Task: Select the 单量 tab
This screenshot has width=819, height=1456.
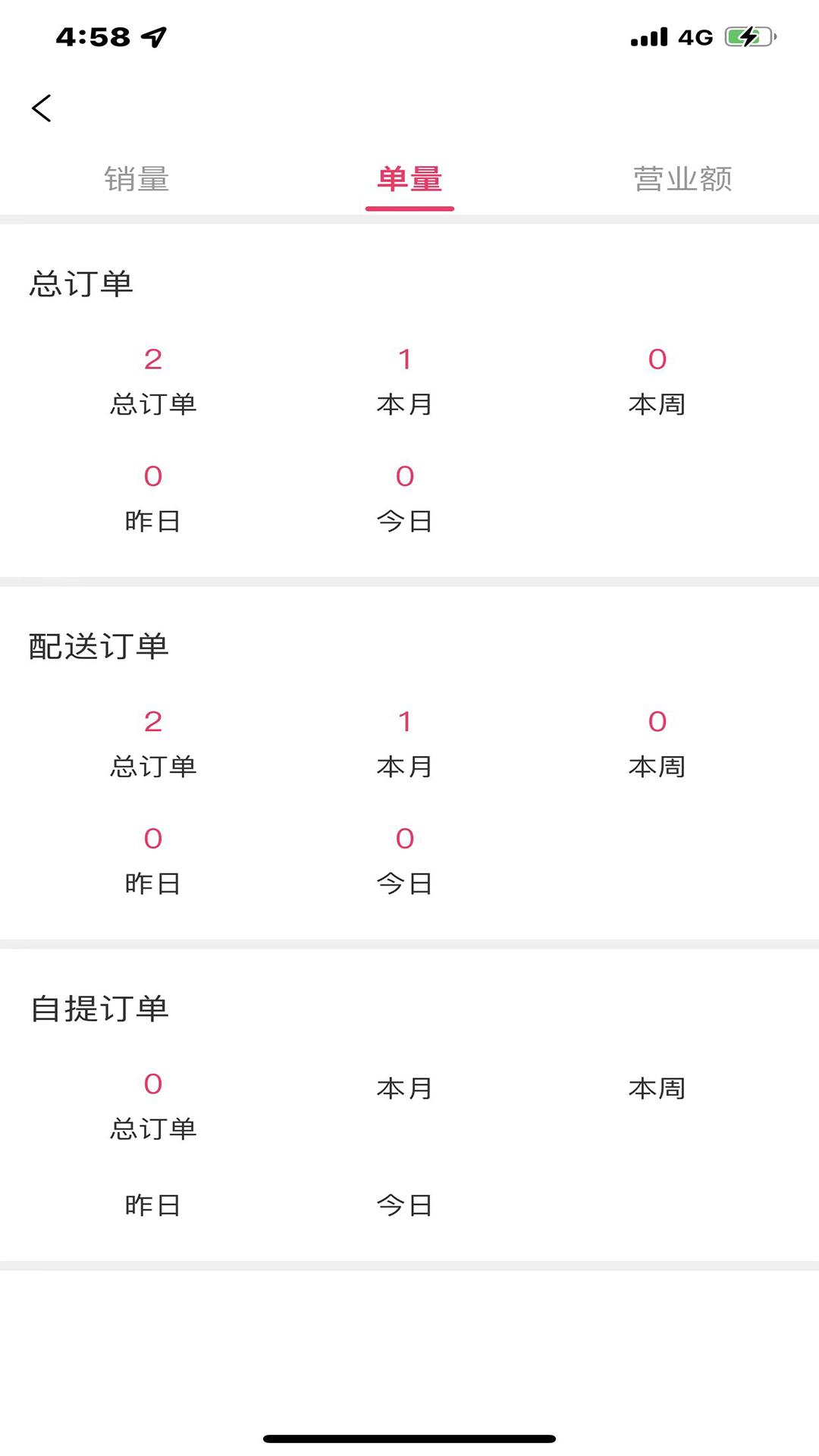Action: click(x=409, y=180)
